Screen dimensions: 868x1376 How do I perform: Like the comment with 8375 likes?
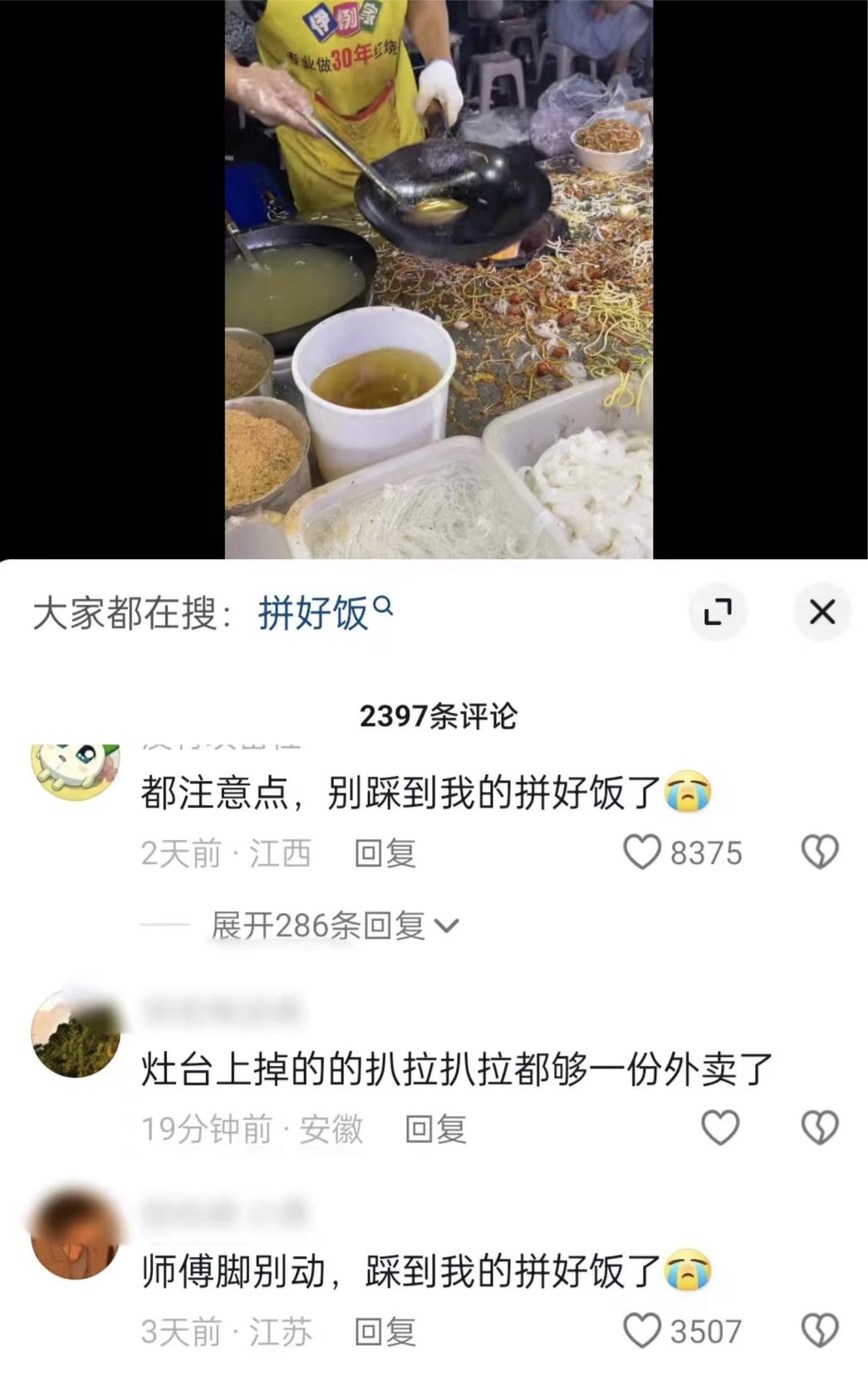pyautogui.click(x=641, y=853)
